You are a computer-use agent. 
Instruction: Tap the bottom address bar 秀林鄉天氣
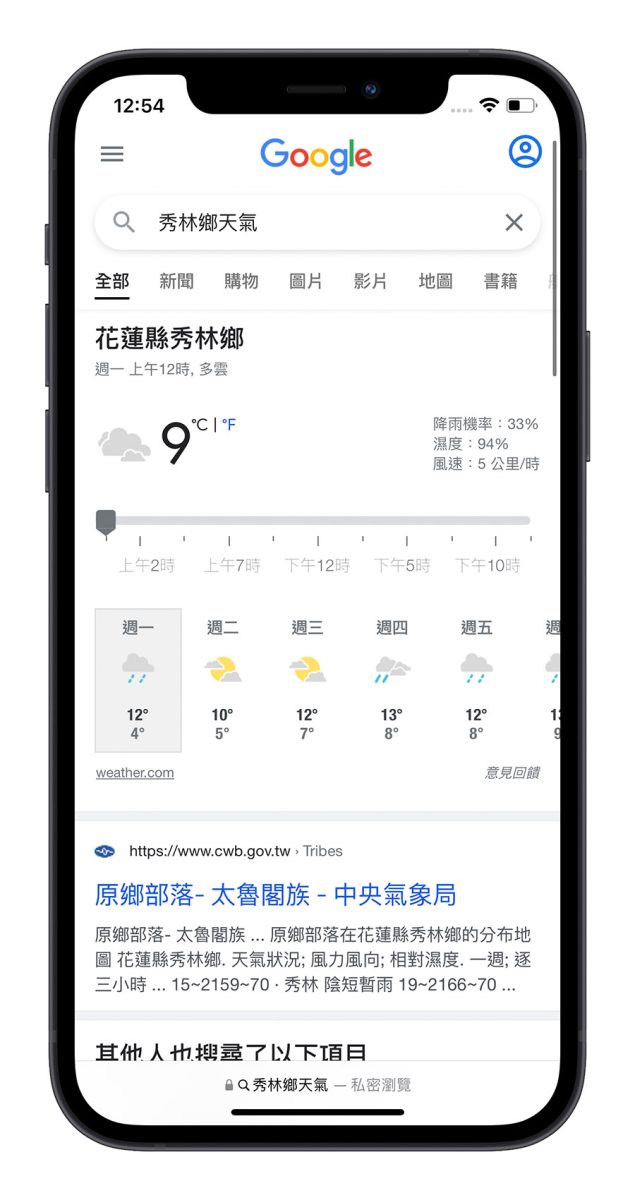pyautogui.click(x=290, y=1085)
